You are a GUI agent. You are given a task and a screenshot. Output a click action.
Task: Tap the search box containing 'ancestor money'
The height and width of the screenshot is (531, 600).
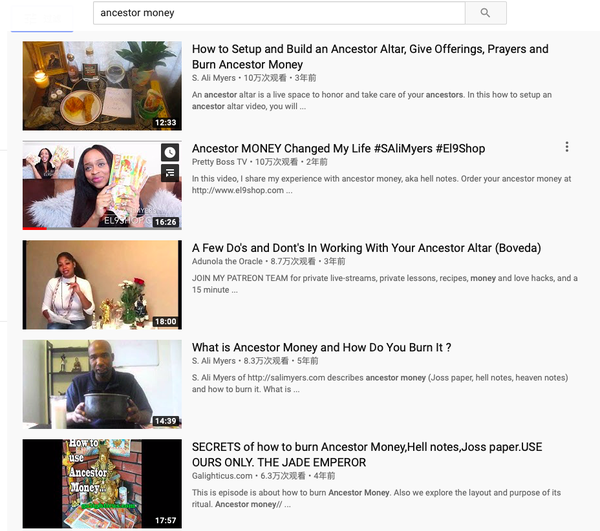pyautogui.click(x=278, y=13)
